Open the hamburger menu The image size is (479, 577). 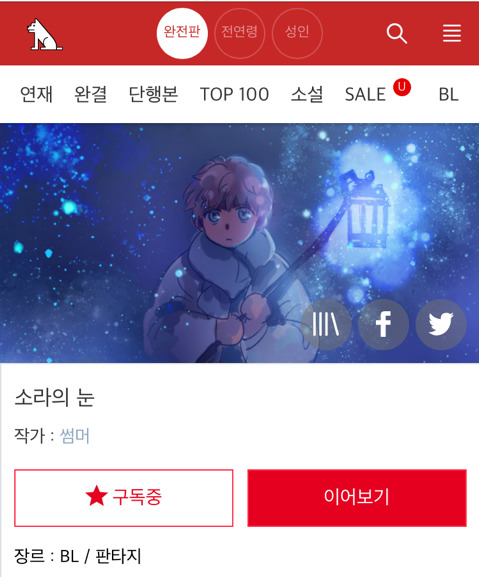452,33
